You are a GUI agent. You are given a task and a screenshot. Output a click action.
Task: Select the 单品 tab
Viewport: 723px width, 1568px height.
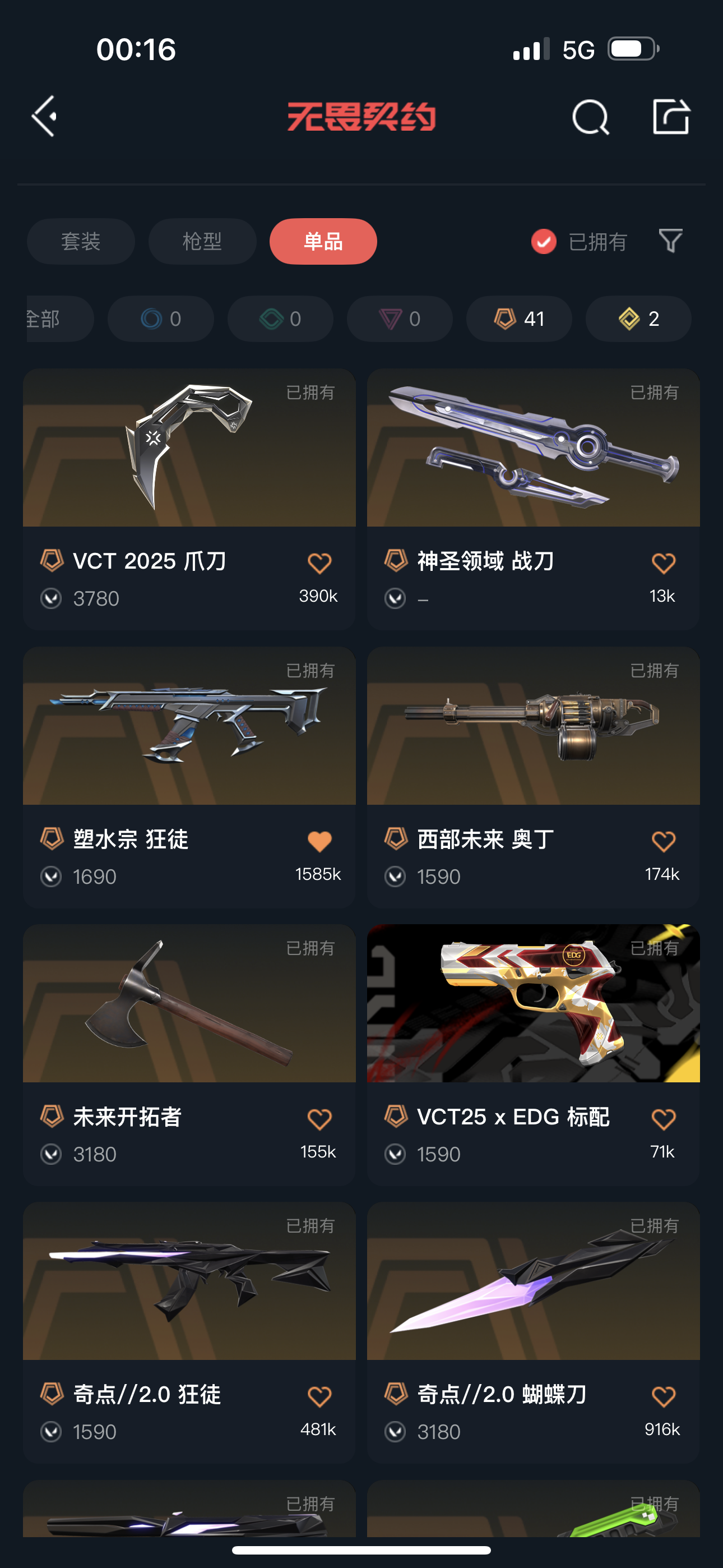[323, 242]
